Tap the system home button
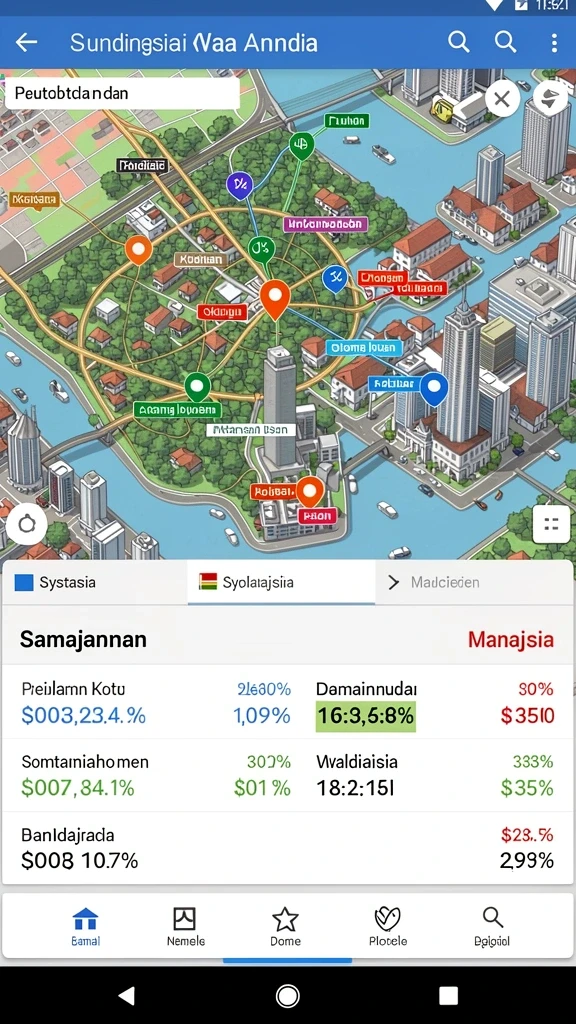576x1024 pixels. [287, 995]
